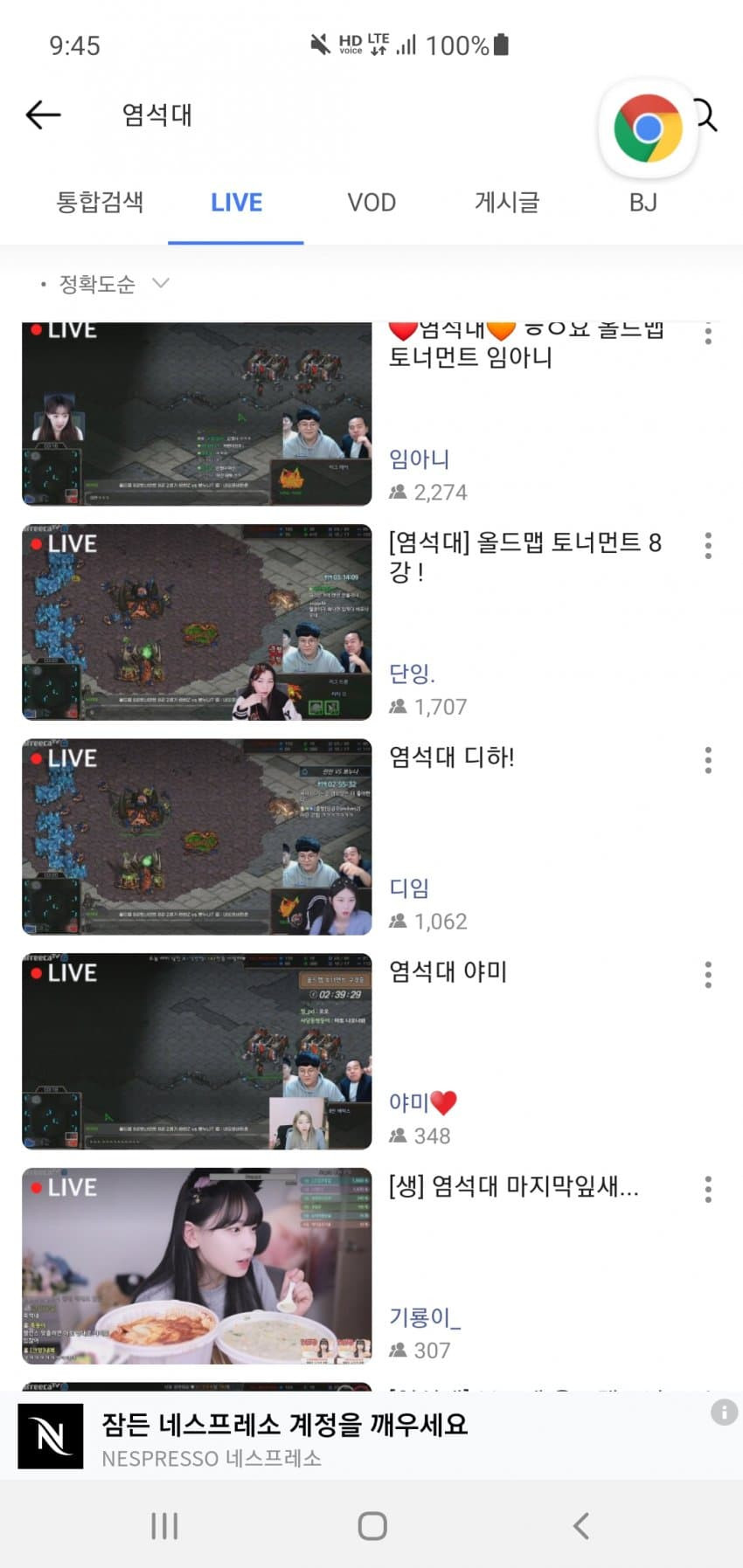Open the live stream by 단잉.
743x1568 pixels.
(x=197, y=622)
